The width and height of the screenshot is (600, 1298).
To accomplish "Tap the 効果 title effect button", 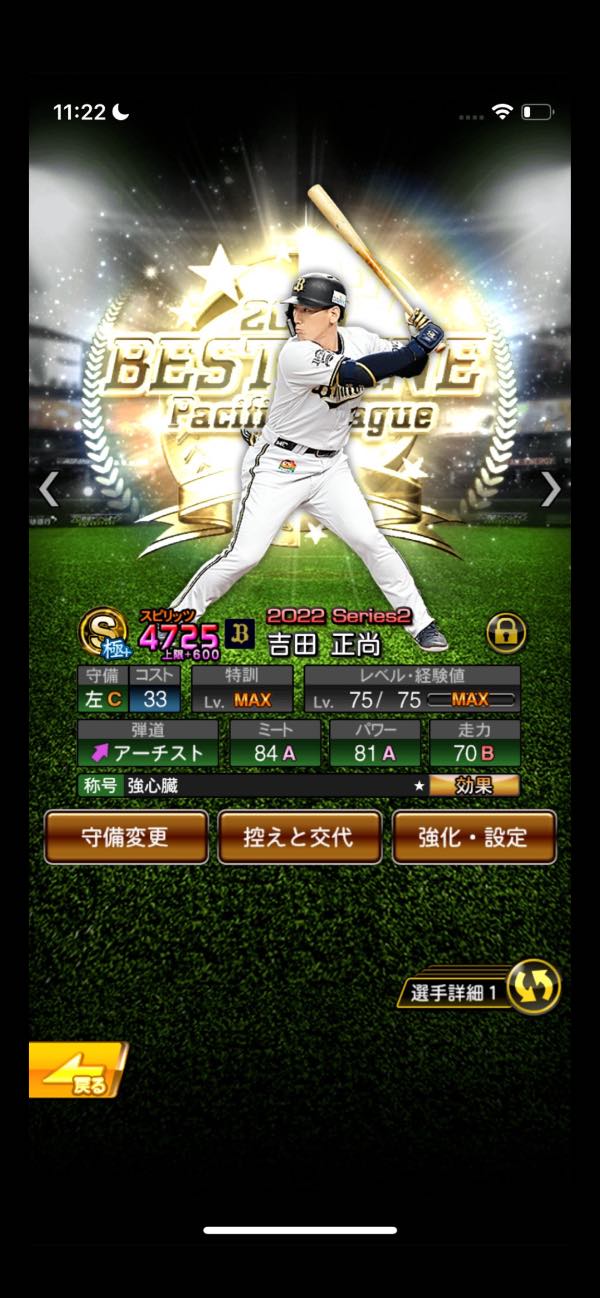I will pos(474,785).
